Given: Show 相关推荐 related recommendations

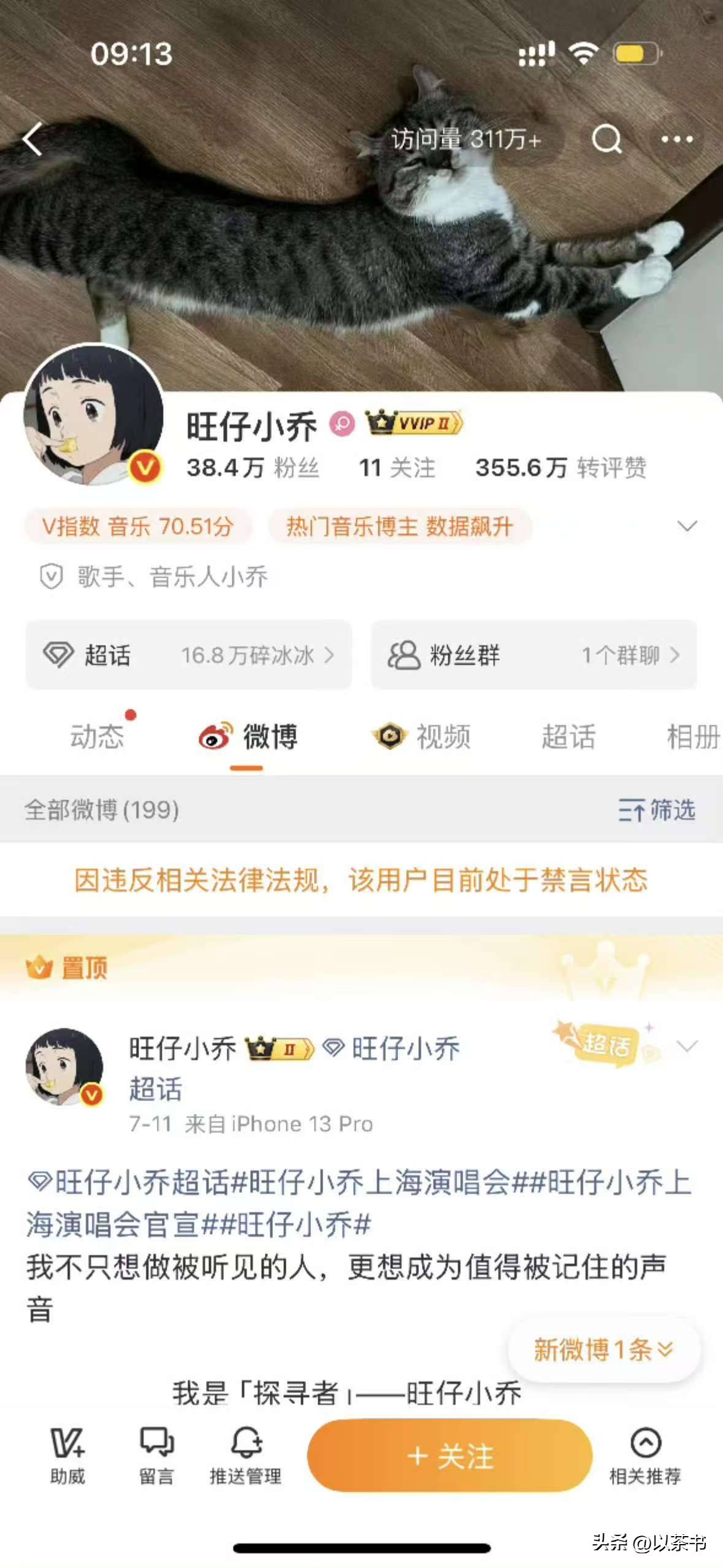Looking at the screenshot, I should point(645,1455).
